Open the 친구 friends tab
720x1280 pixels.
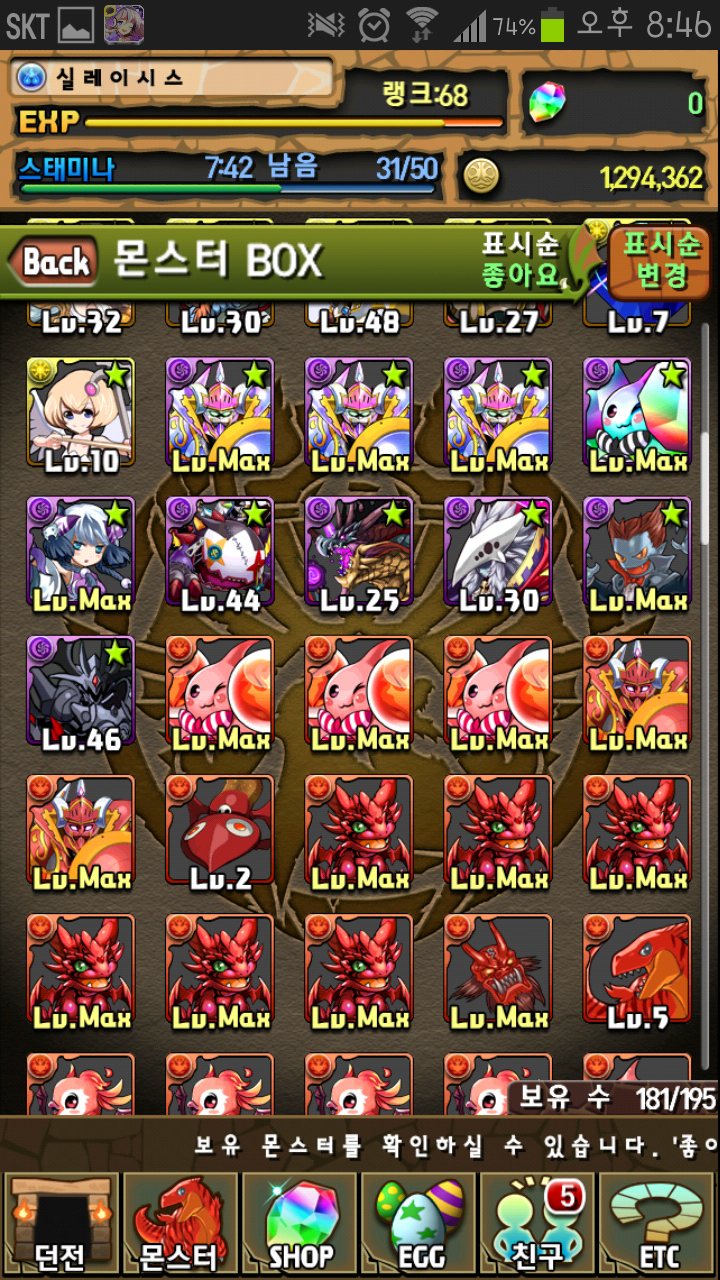click(539, 1225)
